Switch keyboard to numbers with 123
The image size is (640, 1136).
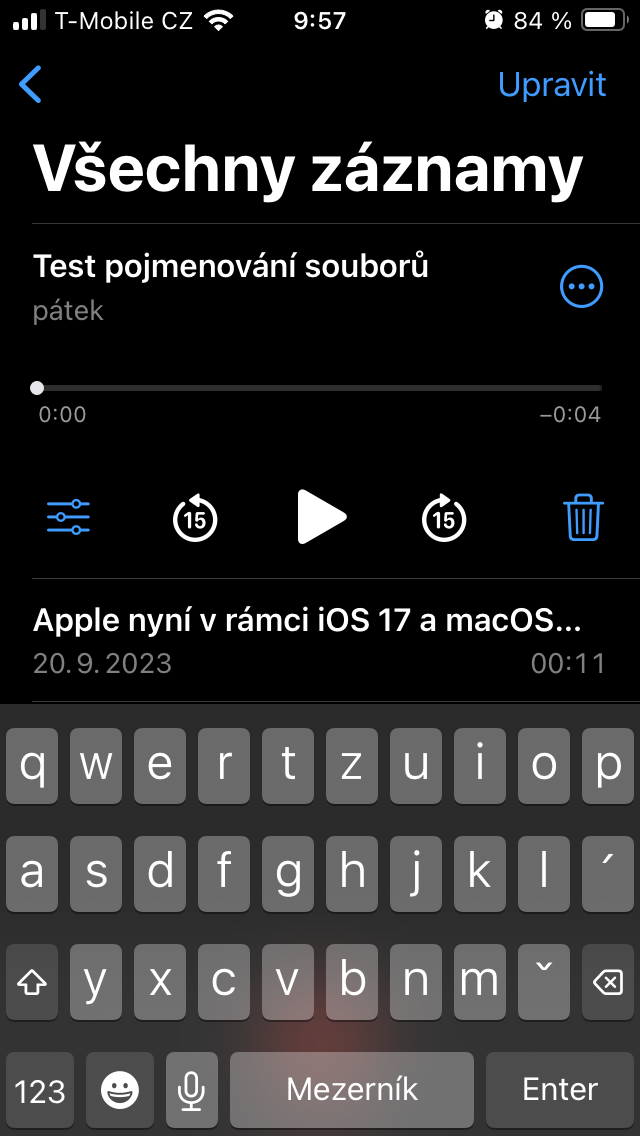40,1090
